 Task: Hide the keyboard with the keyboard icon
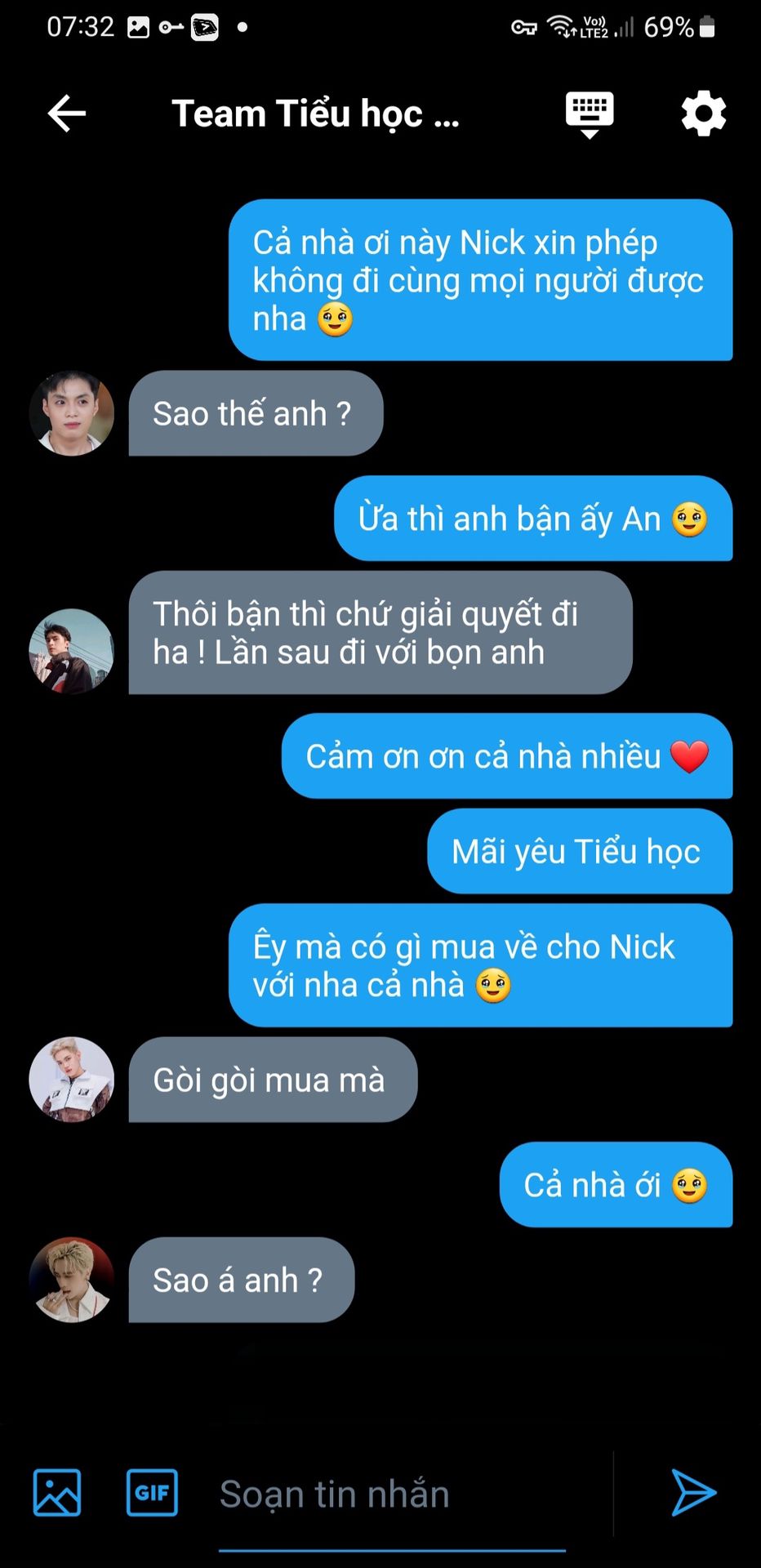(x=590, y=114)
